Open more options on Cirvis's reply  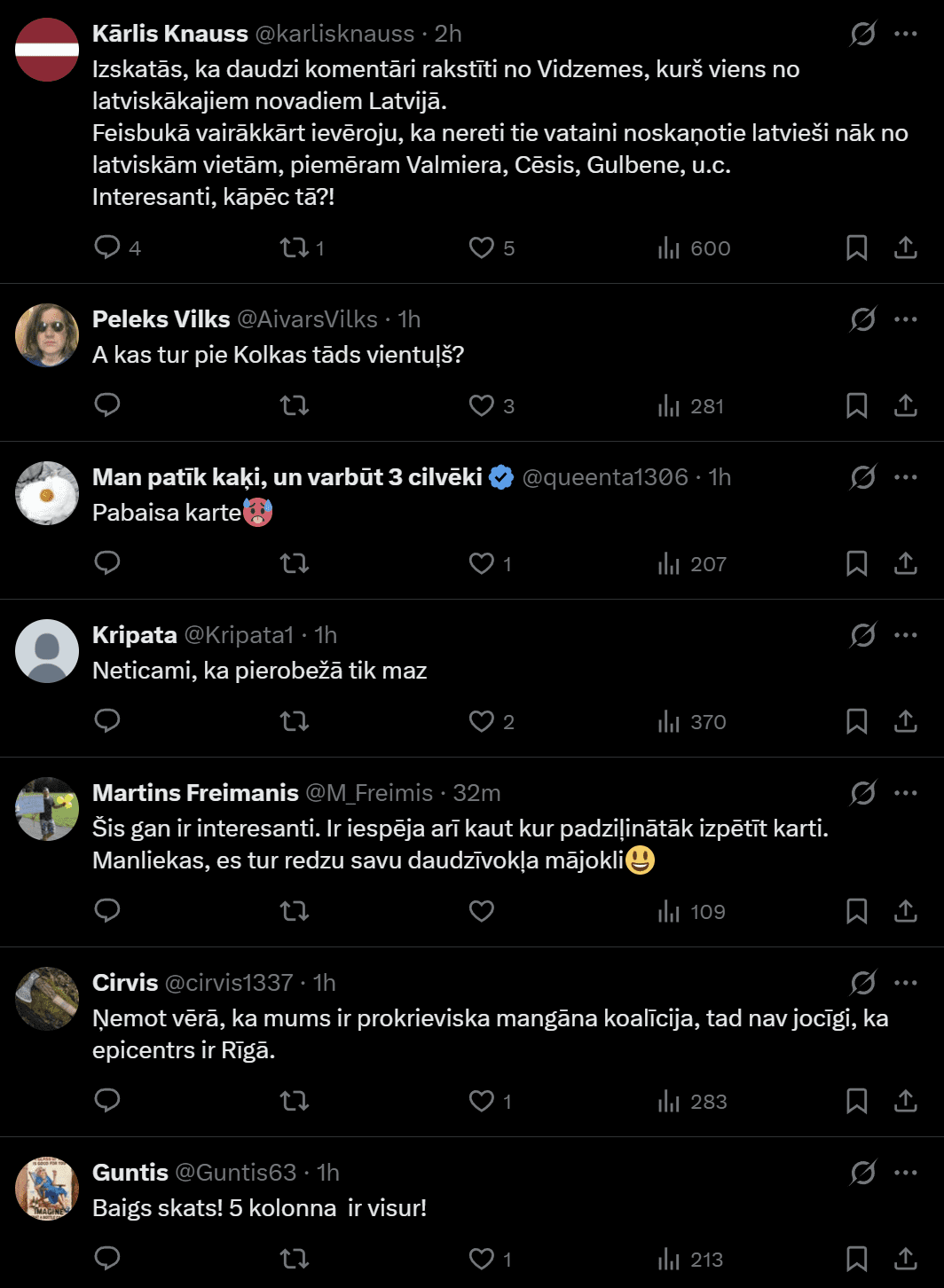[905, 983]
